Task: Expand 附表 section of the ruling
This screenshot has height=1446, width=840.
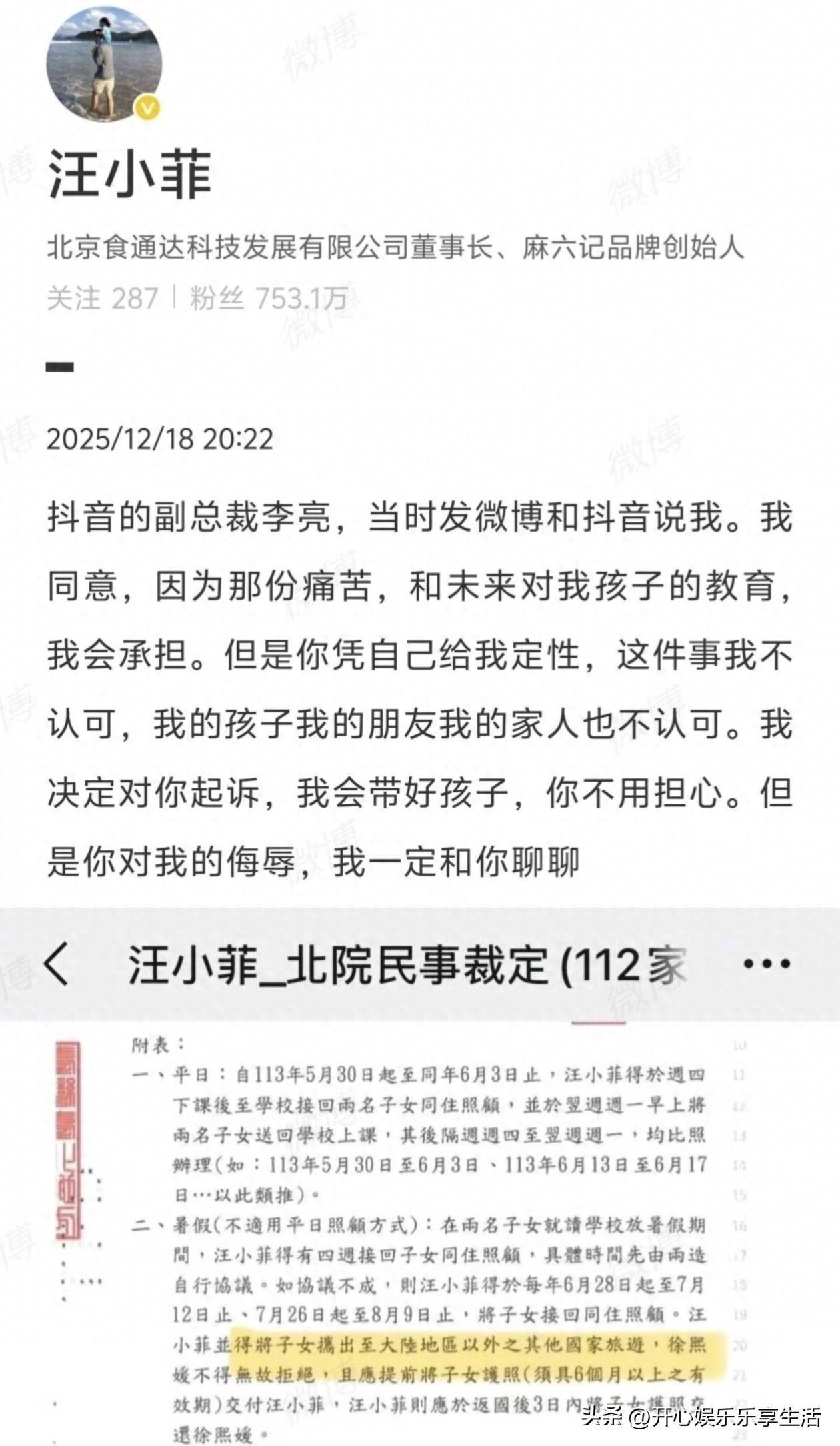Action: click(x=153, y=1046)
